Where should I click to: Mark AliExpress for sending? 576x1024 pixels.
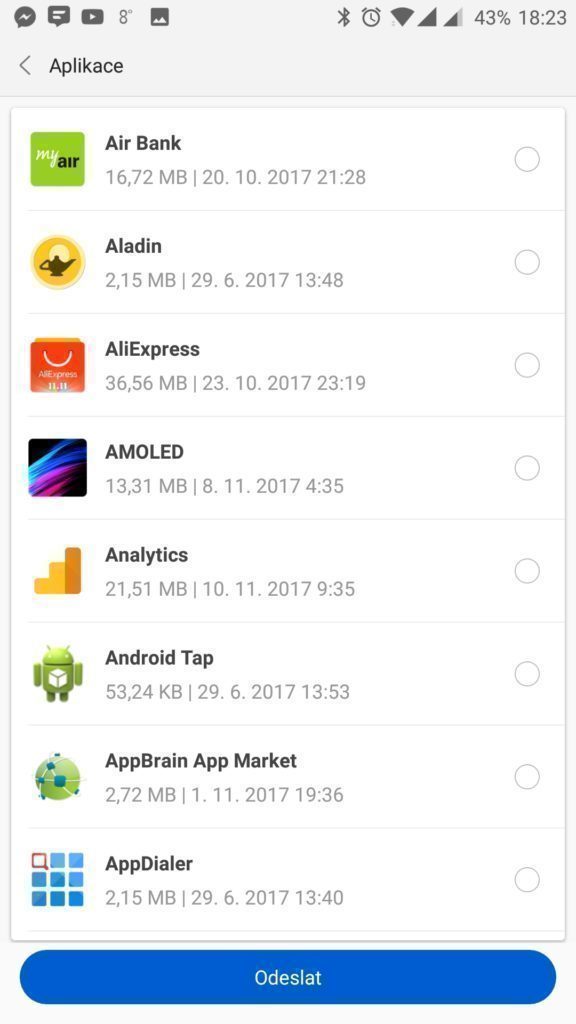[x=527, y=365]
